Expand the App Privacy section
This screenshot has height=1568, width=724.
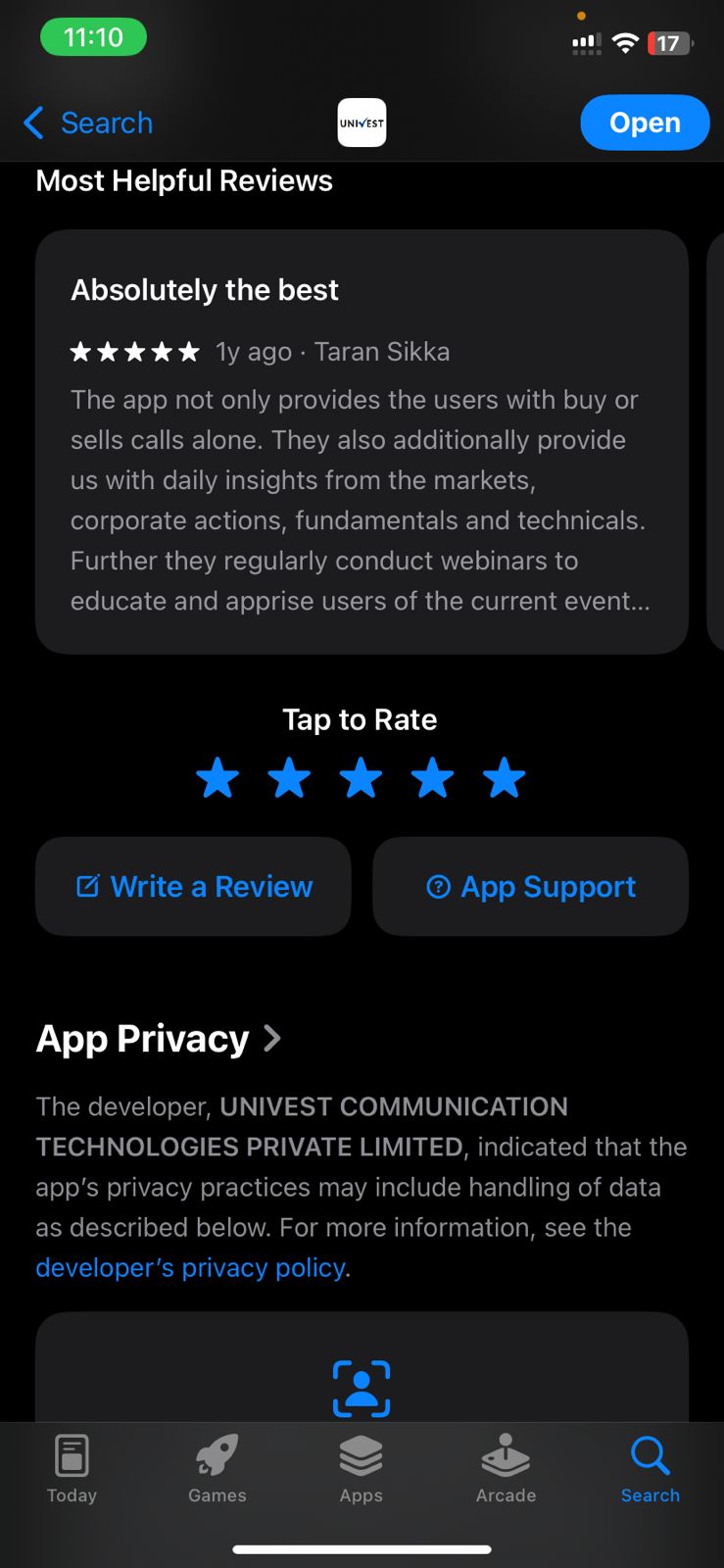pos(159,1038)
